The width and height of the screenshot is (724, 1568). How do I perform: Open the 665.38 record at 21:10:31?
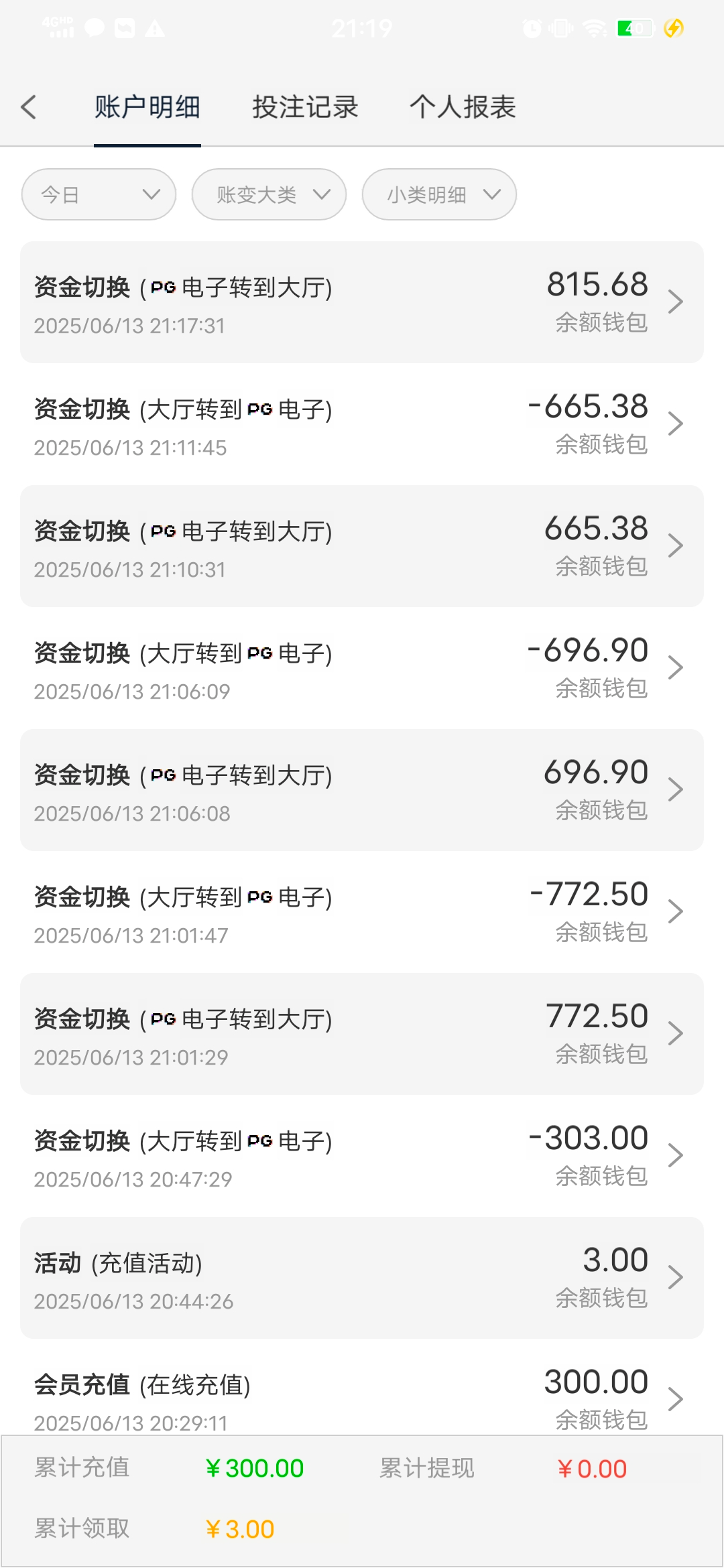click(x=362, y=546)
